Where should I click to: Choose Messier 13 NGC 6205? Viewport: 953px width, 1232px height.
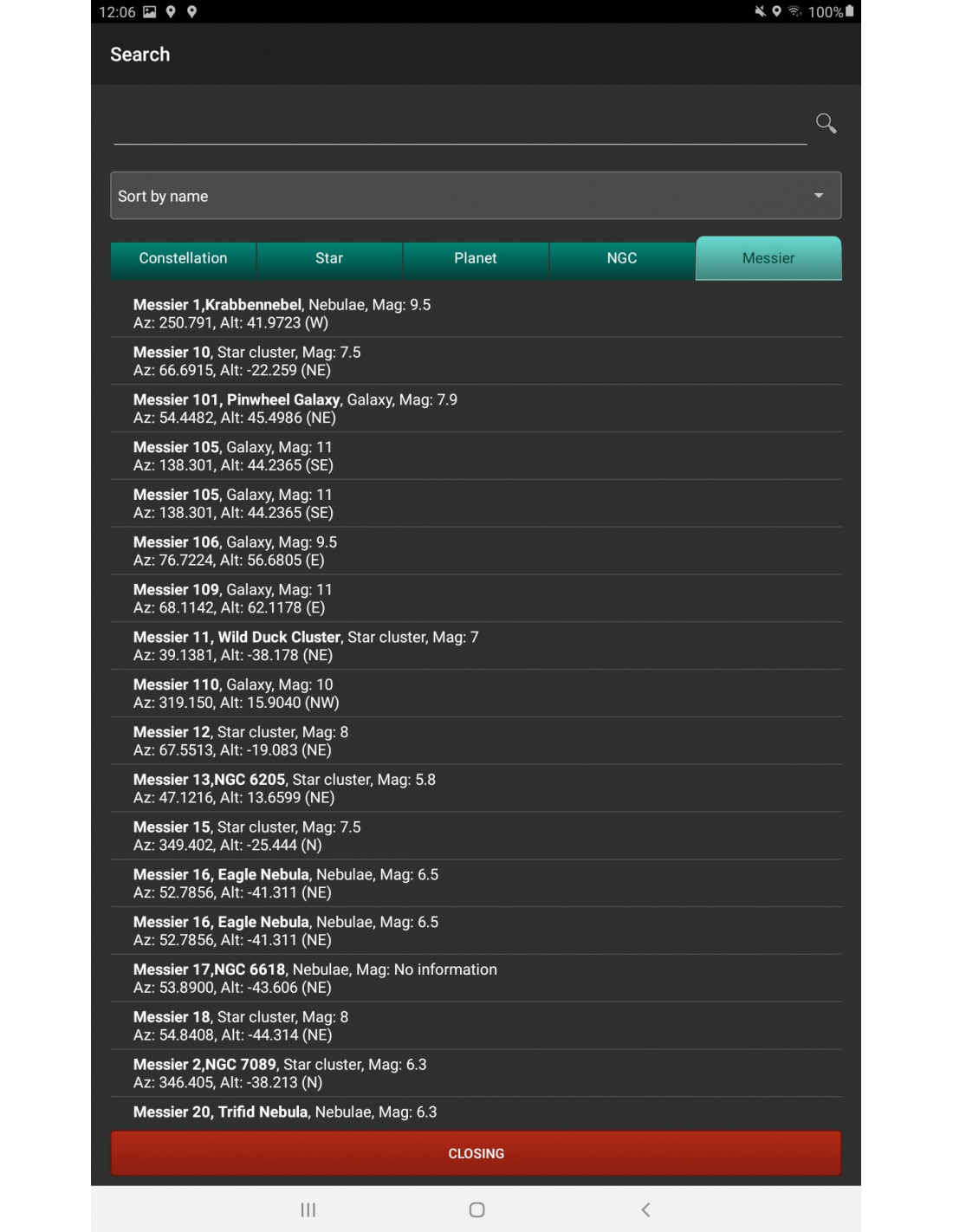pos(476,788)
